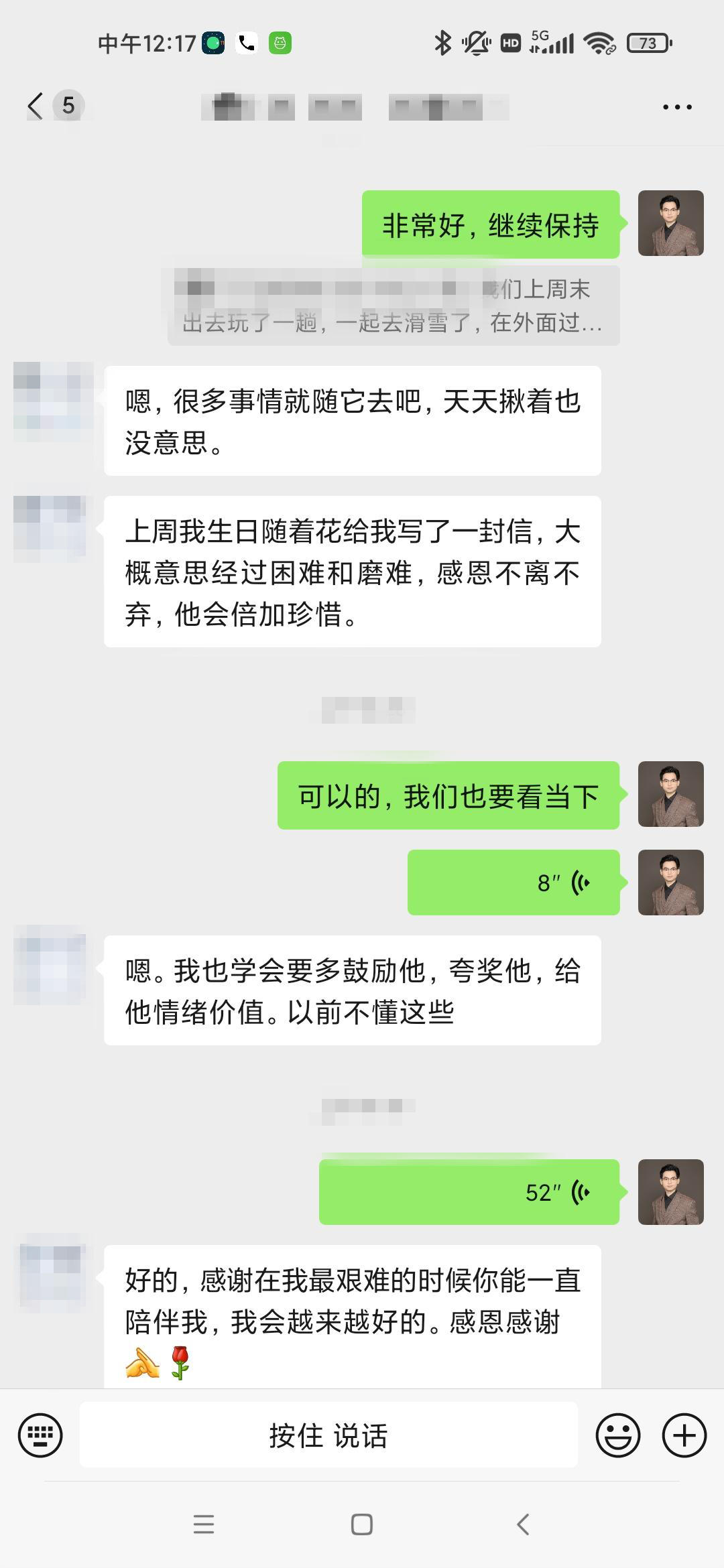Viewport: 724px width, 1568px height.
Task: Open the plus attachment menu
Action: point(684,1435)
